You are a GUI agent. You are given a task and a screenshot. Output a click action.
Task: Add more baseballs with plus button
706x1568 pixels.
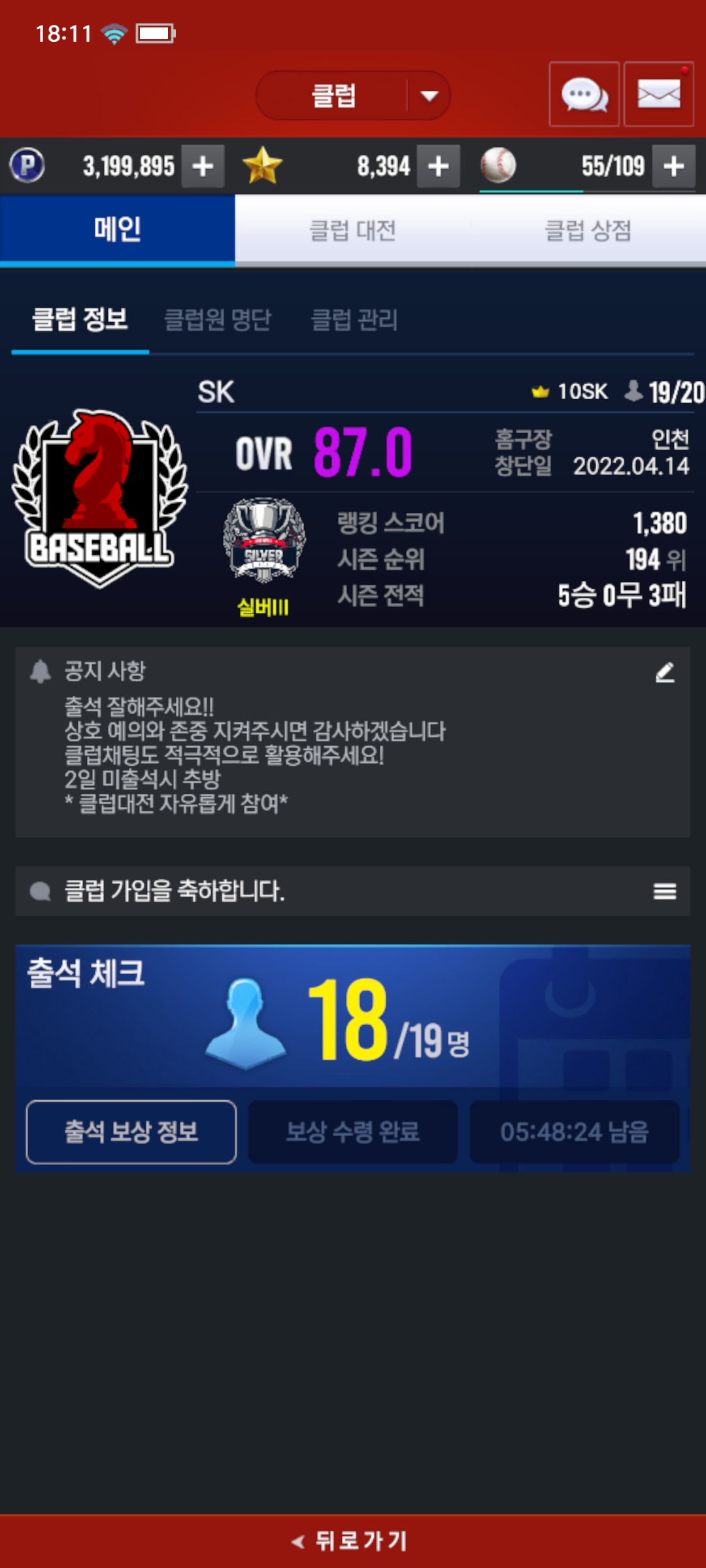(673, 166)
